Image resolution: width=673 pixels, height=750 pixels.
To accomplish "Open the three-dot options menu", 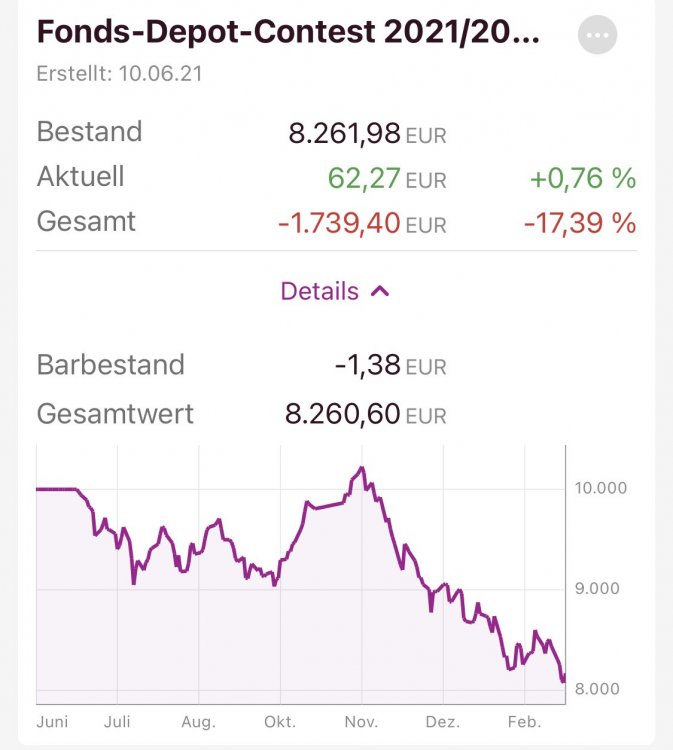I will click(x=597, y=35).
